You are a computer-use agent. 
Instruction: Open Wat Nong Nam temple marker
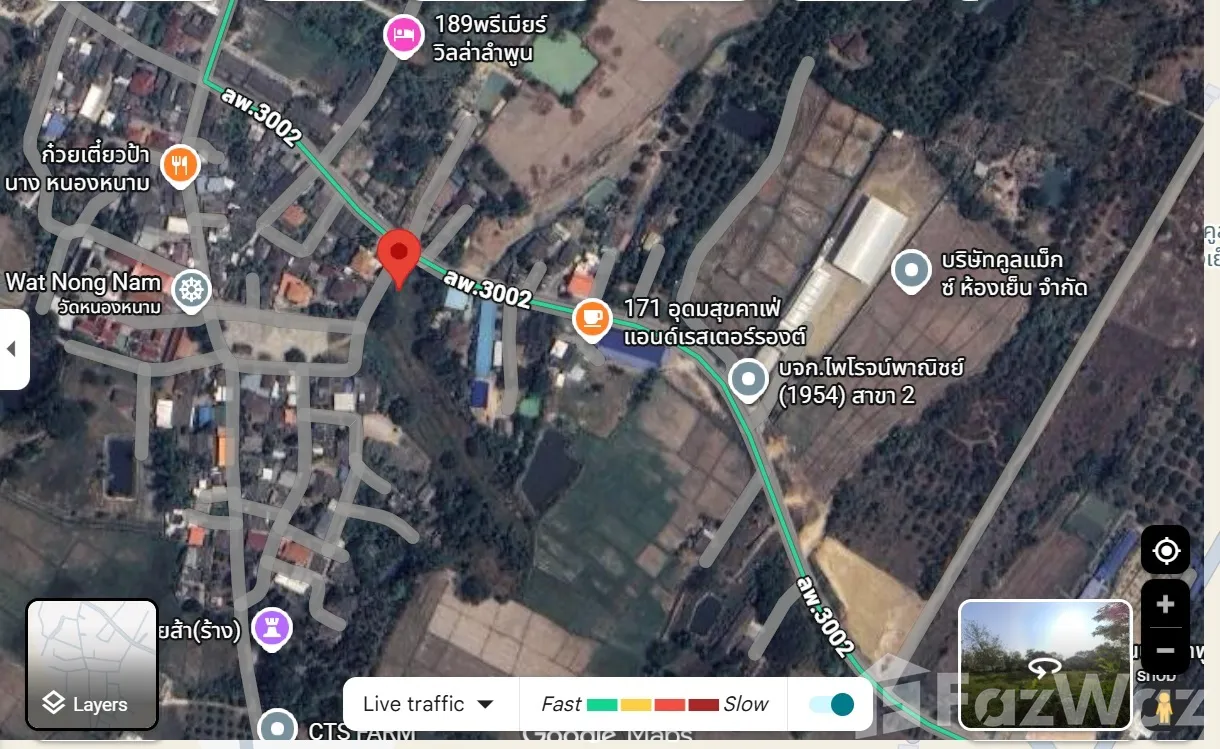click(x=190, y=290)
